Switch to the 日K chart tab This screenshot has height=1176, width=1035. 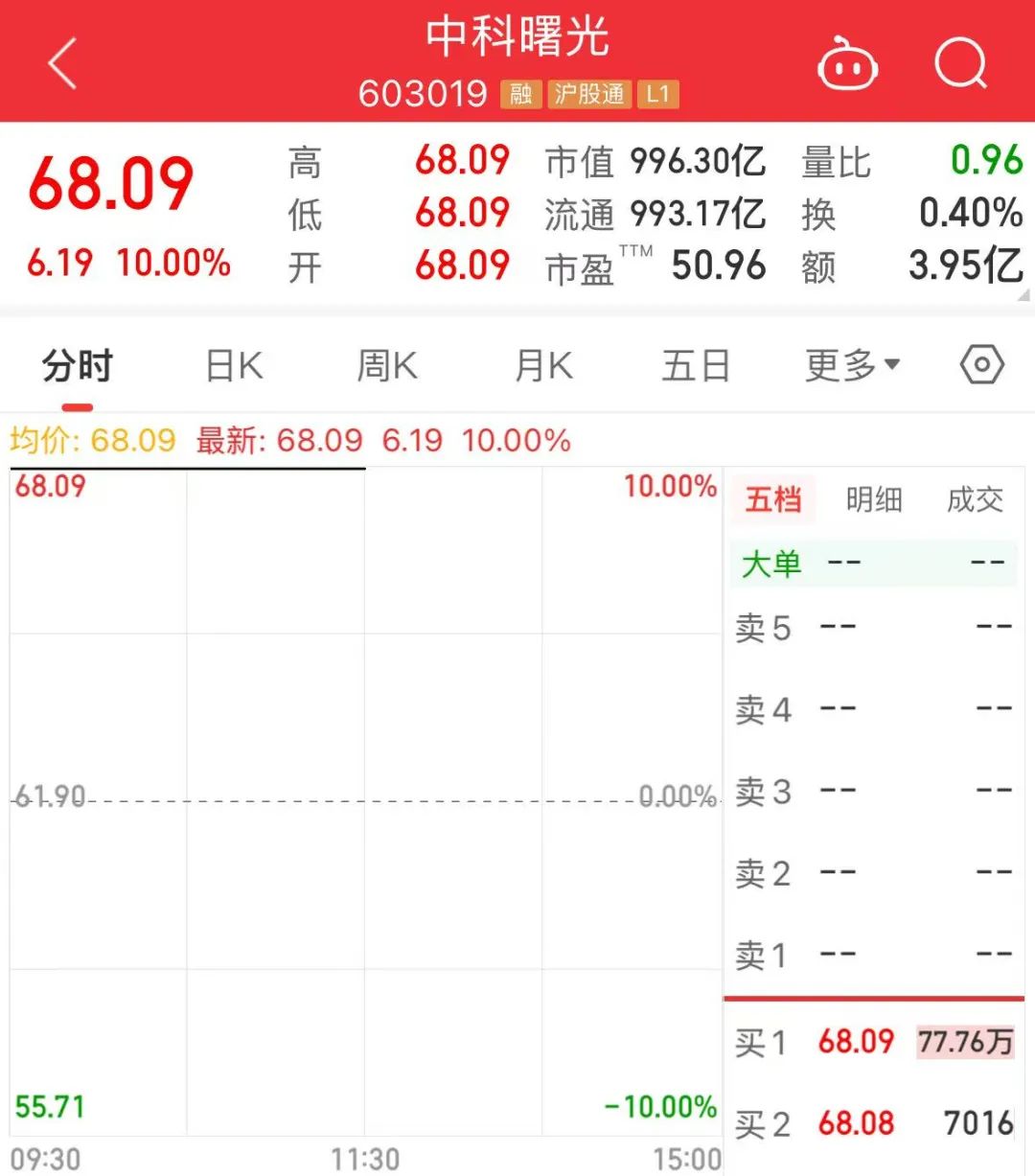(x=234, y=366)
